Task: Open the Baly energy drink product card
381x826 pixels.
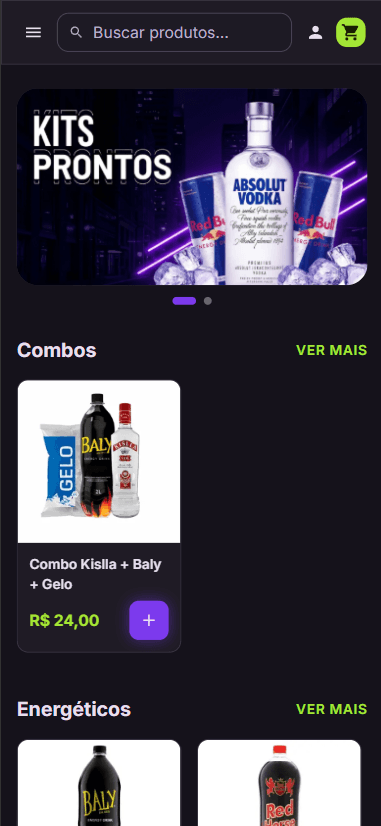Action: click(99, 783)
